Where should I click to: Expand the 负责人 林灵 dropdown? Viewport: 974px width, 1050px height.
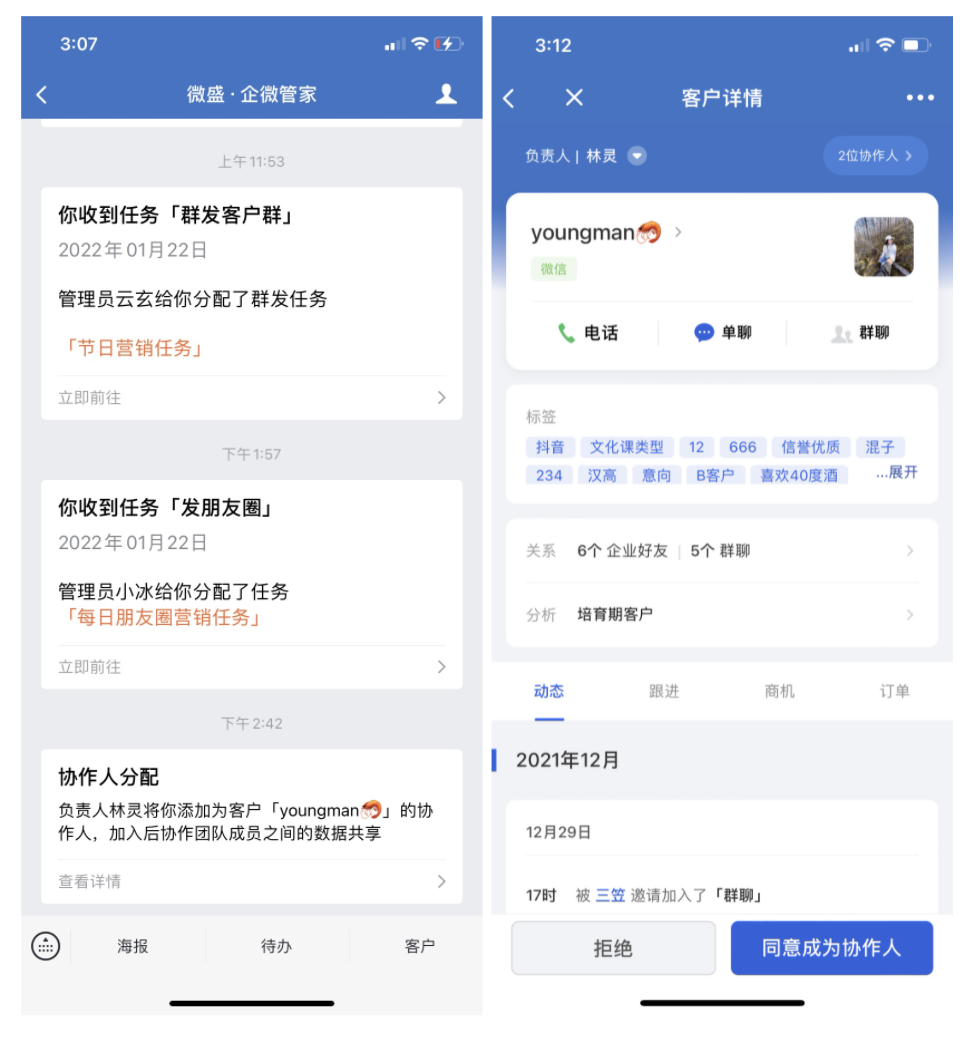(x=637, y=156)
